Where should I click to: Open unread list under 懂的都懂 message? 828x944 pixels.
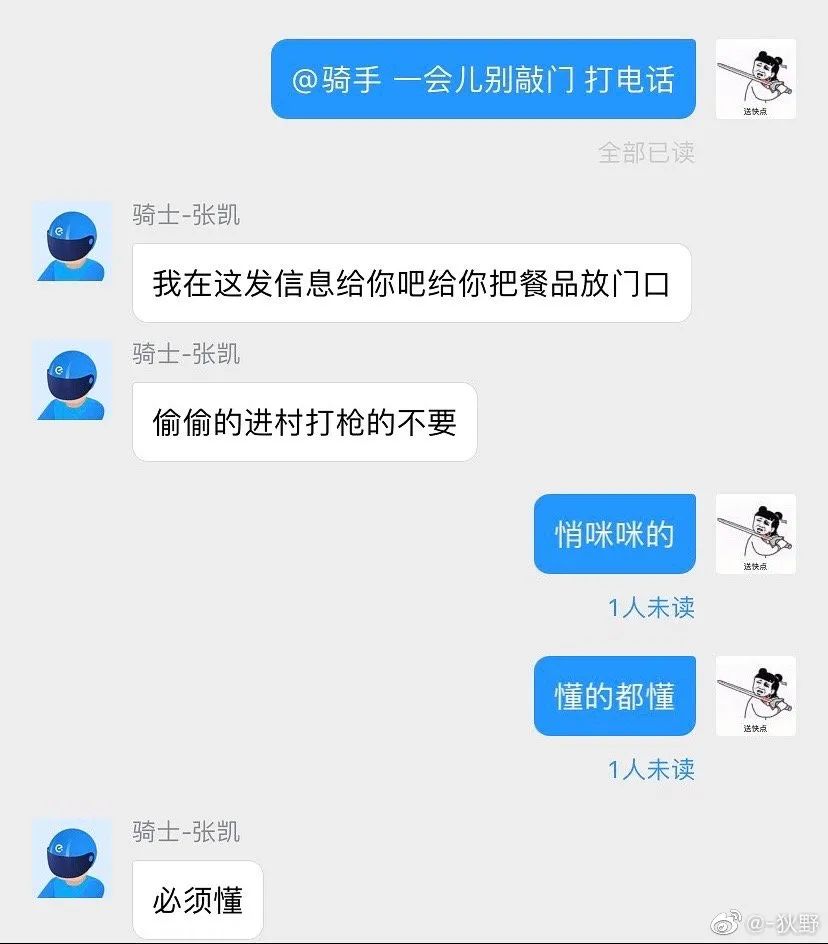pyautogui.click(x=651, y=769)
